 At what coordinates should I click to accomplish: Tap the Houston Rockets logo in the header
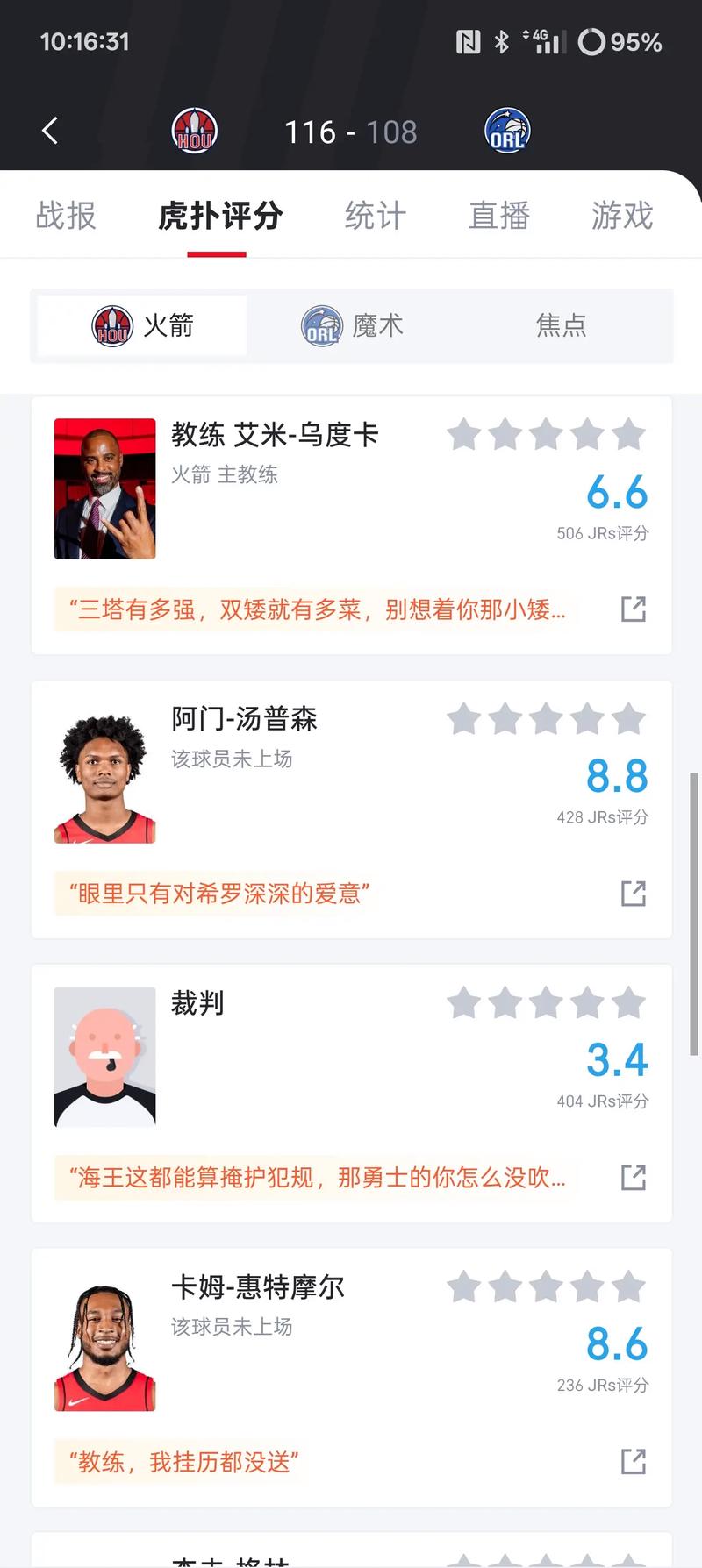point(195,130)
